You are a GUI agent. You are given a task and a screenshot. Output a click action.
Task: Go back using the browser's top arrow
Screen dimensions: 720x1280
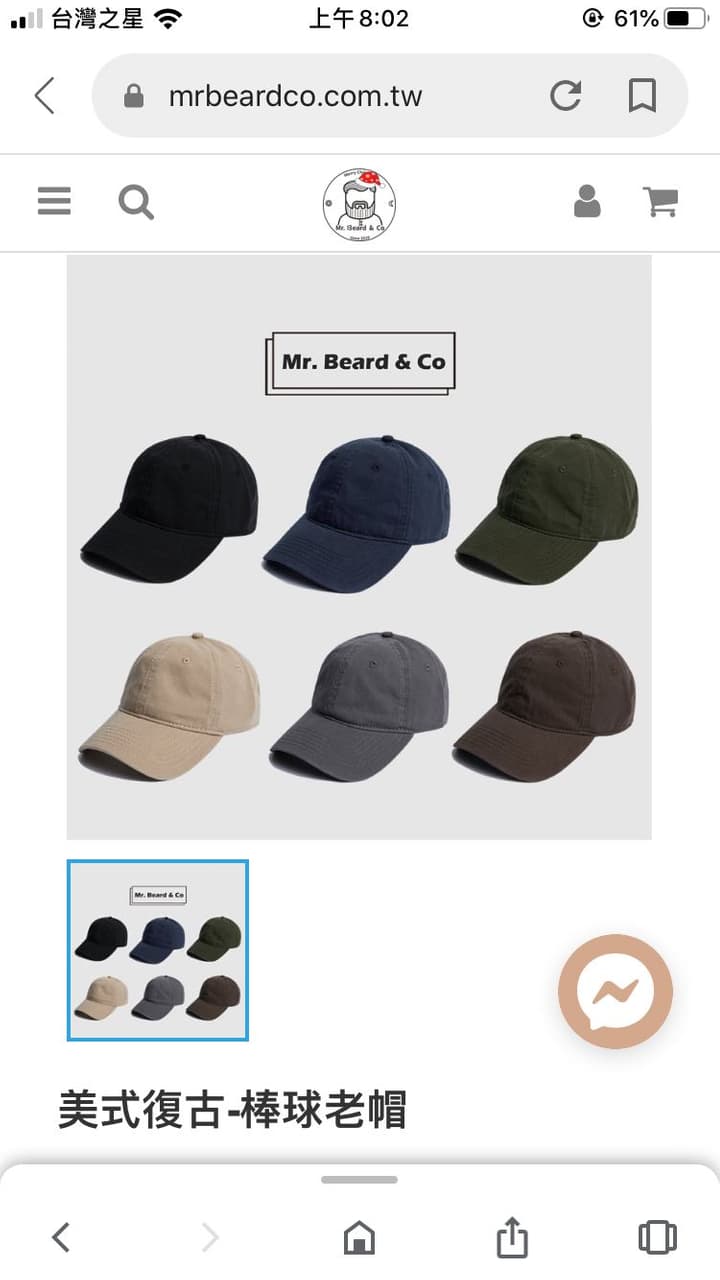tap(45, 96)
